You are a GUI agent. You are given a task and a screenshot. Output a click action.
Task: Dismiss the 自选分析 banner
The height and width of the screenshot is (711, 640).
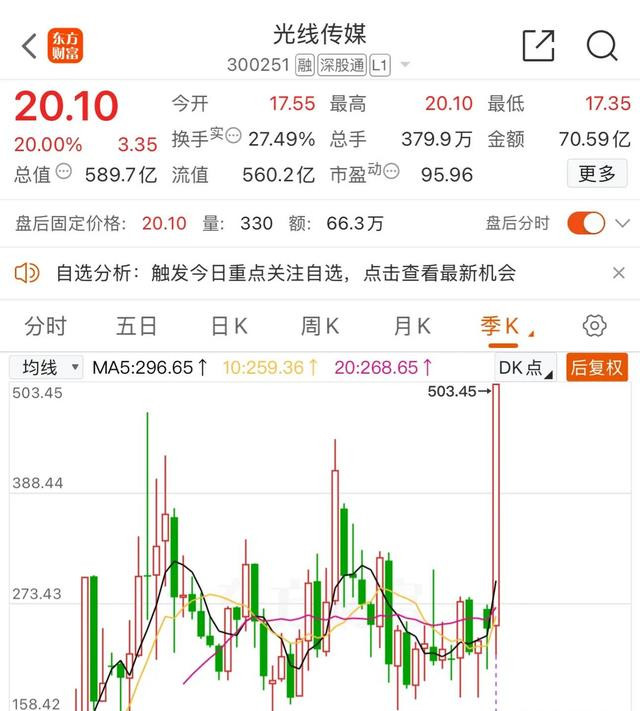click(x=618, y=272)
